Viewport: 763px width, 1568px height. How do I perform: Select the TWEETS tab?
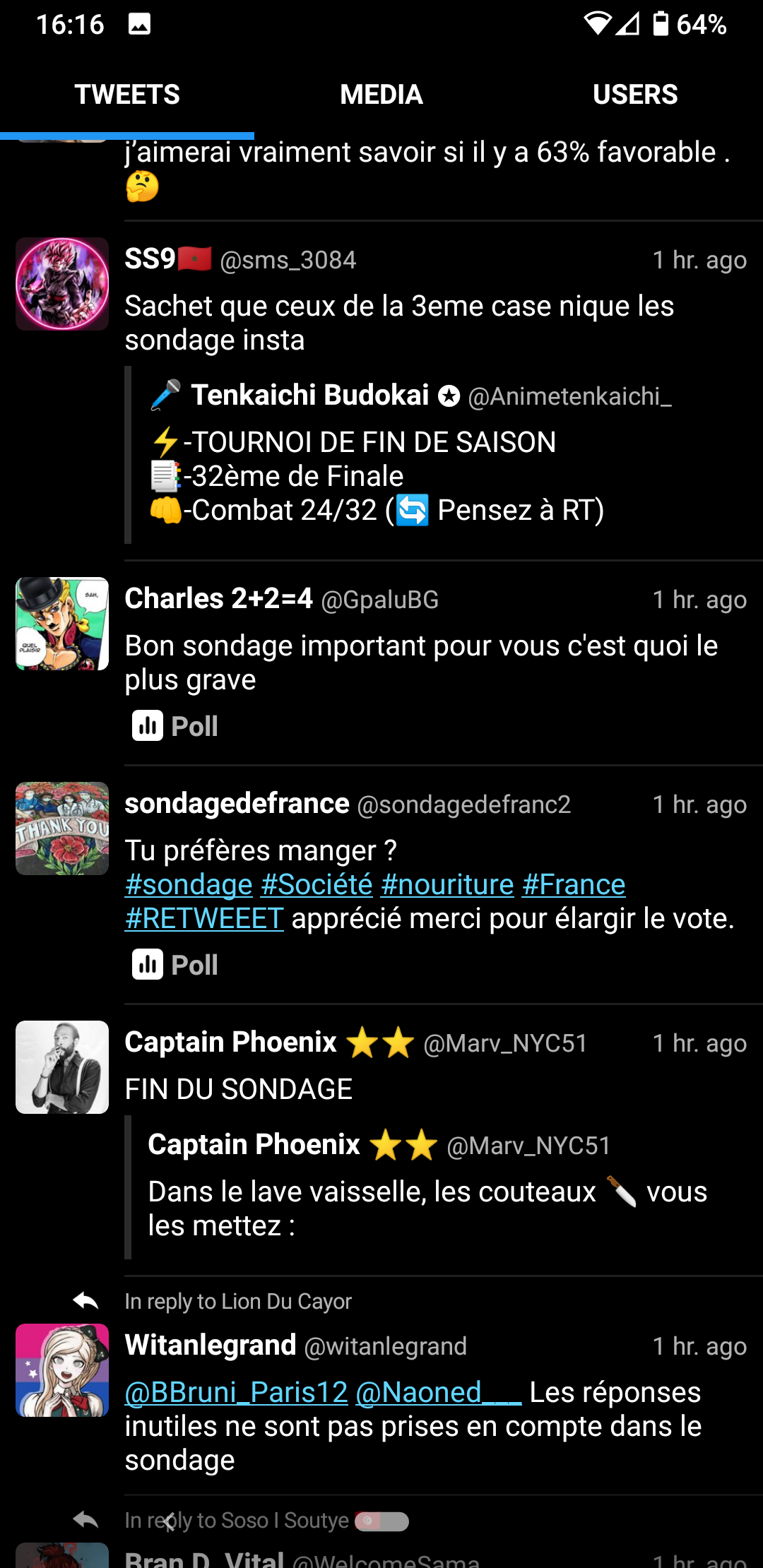[x=127, y=93]
